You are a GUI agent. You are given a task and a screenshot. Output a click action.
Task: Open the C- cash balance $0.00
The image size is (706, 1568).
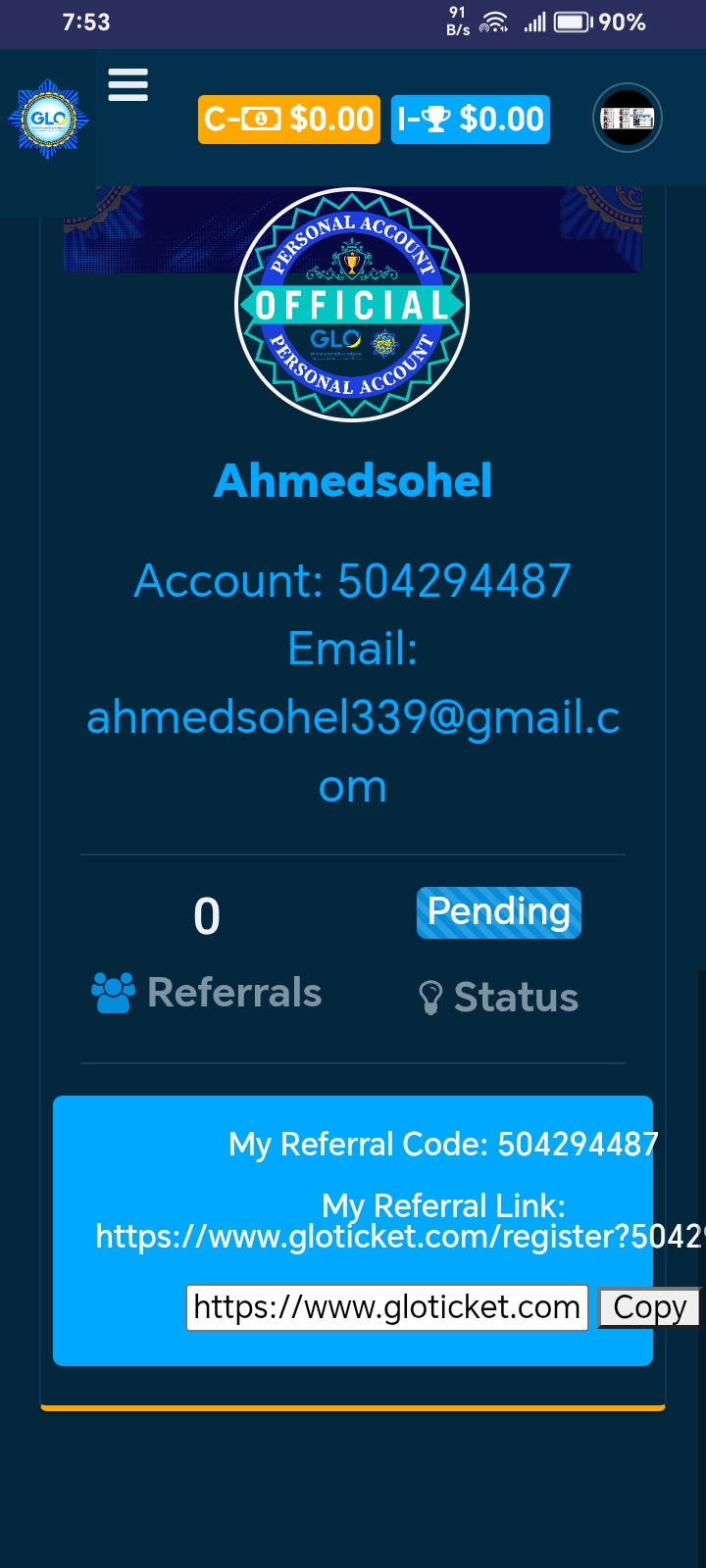pos(288,120)
